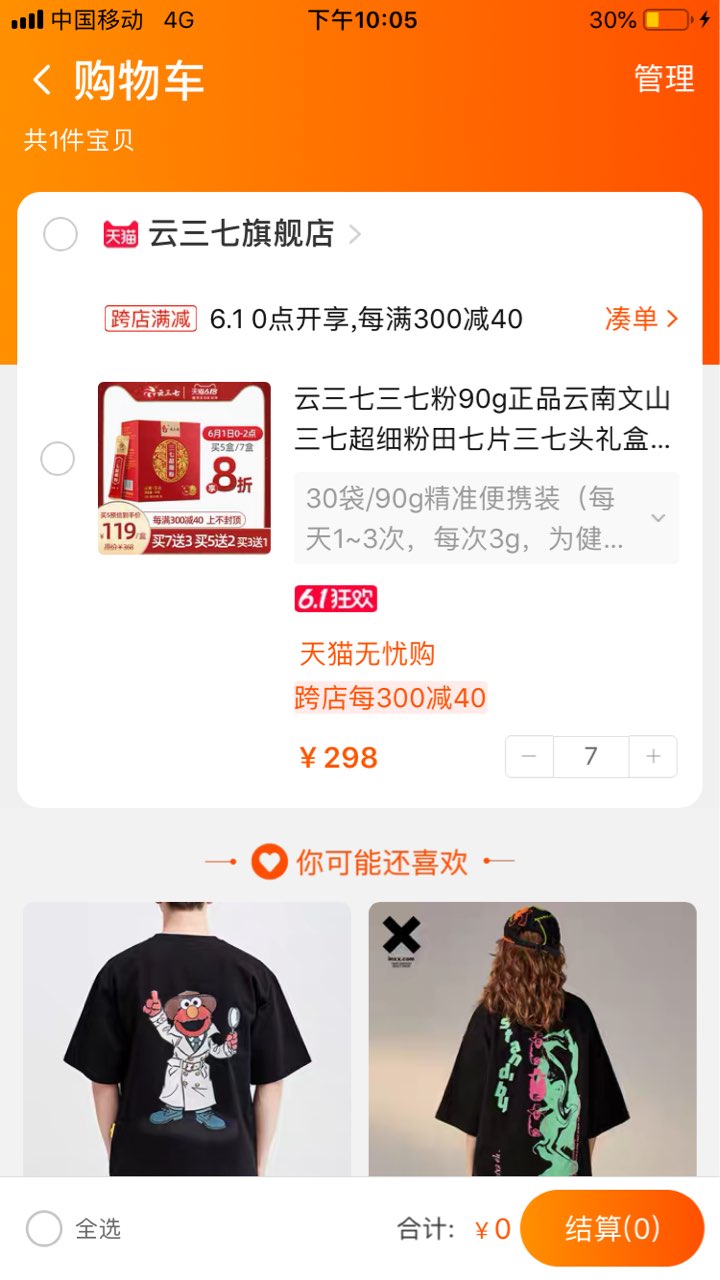This screenshot has height=1280, width=720.
Task: Increase quantity with the plus button
Action: point(653,757)
